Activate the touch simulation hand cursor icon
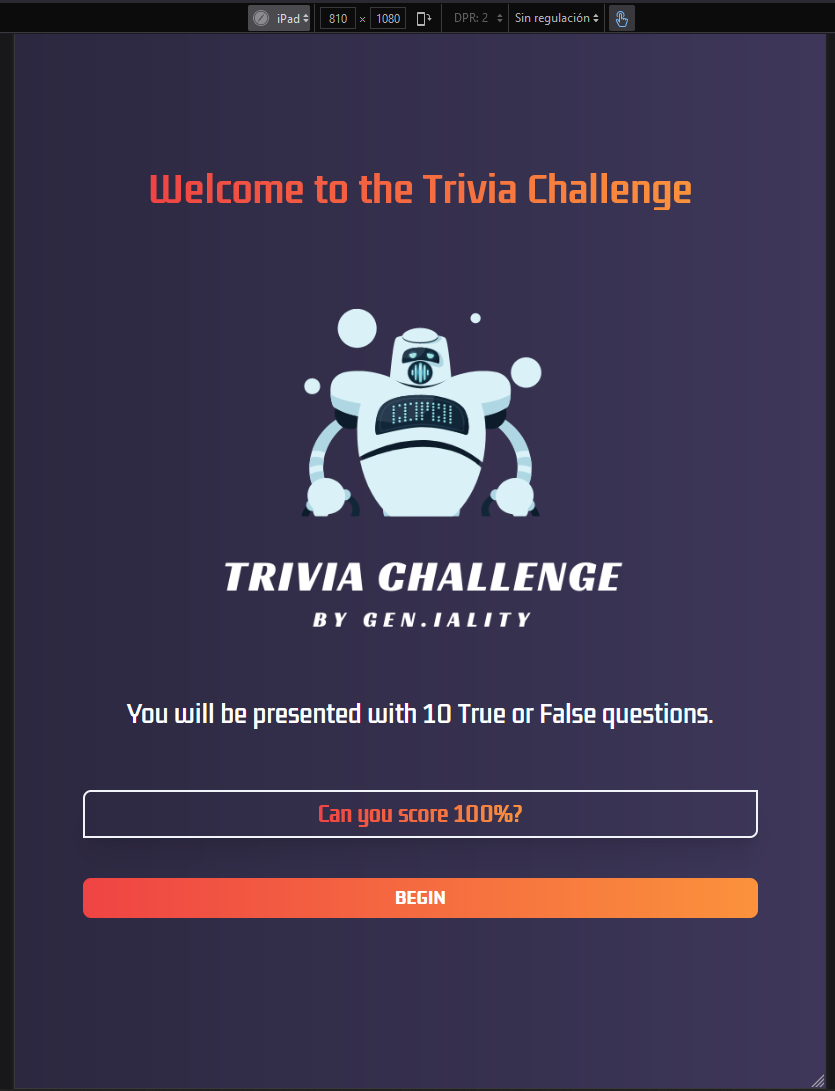This screenshot has height=1091, width=835. click(x=621, y=17)
